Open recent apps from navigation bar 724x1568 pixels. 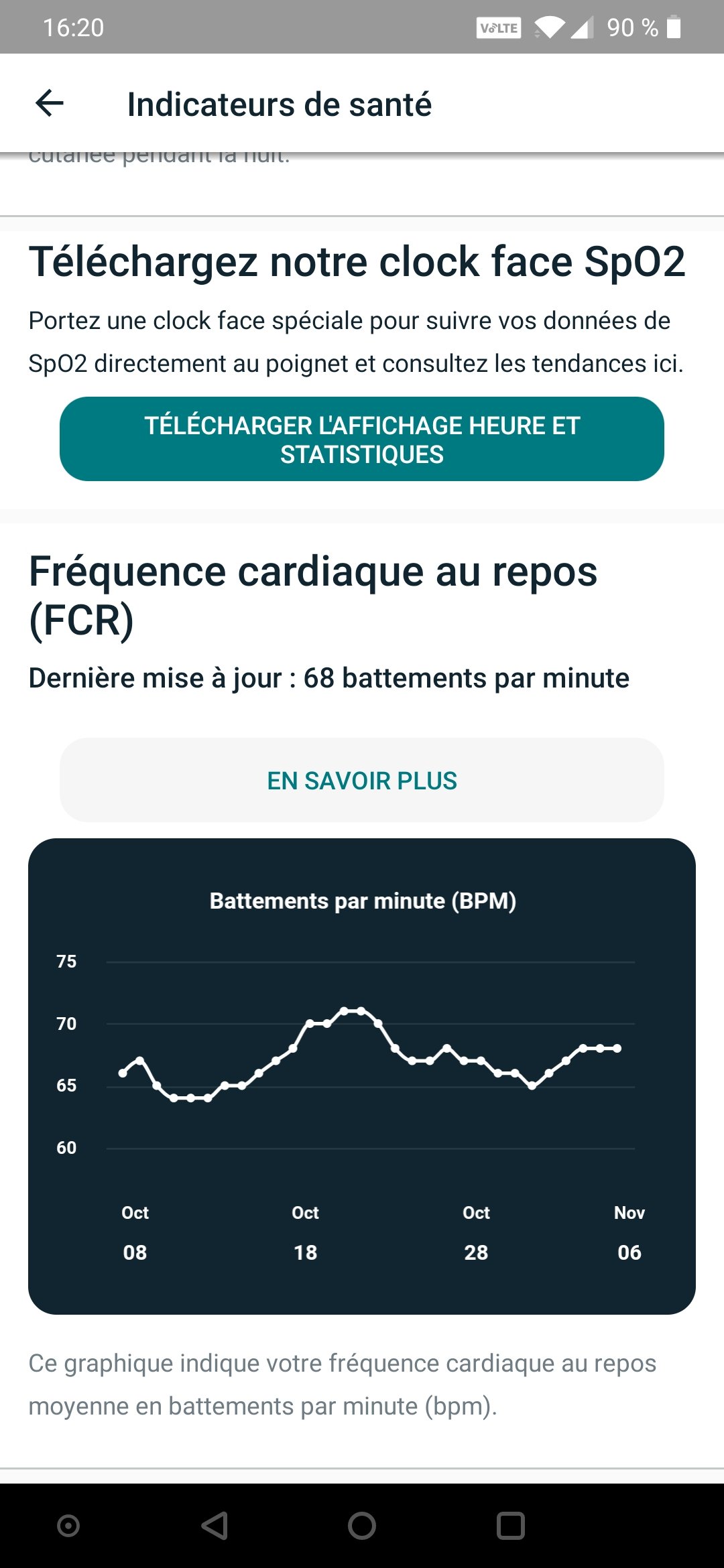click(510, 1526)
